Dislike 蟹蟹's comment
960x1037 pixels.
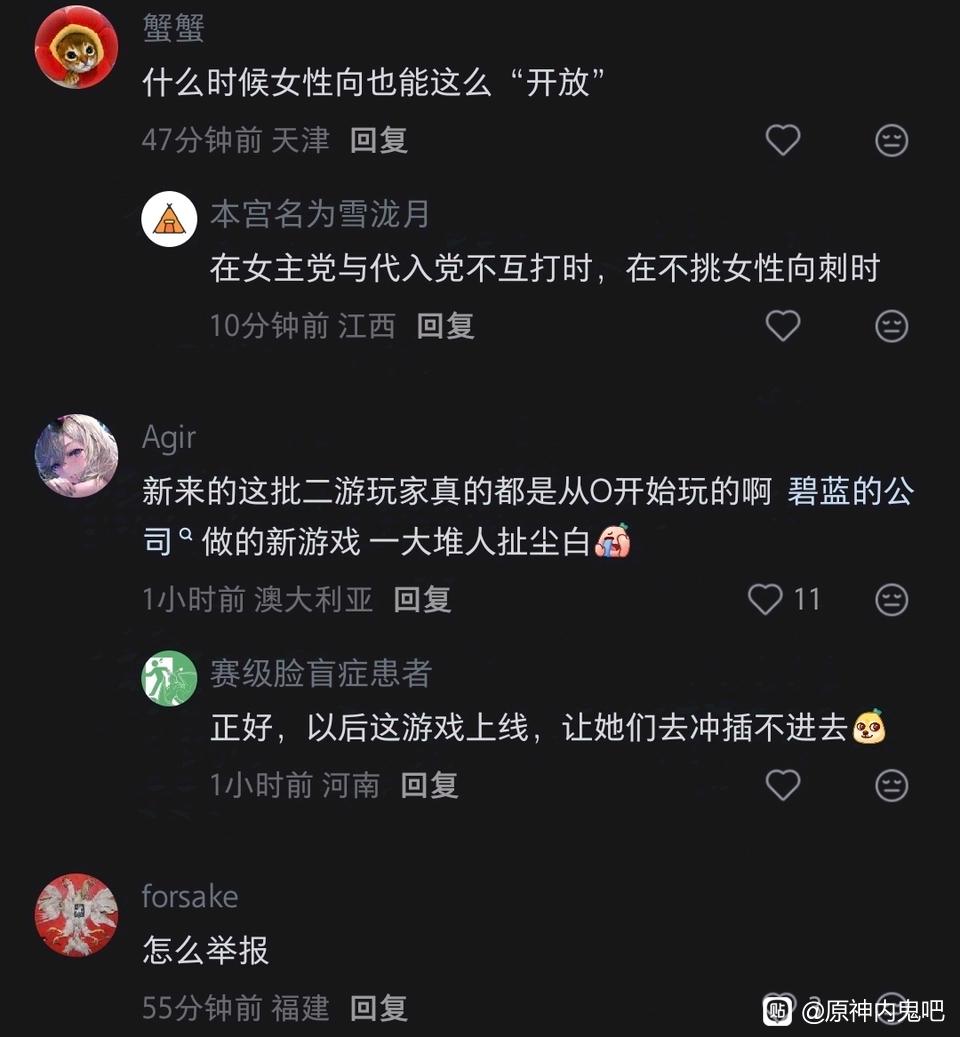[891, 140]
